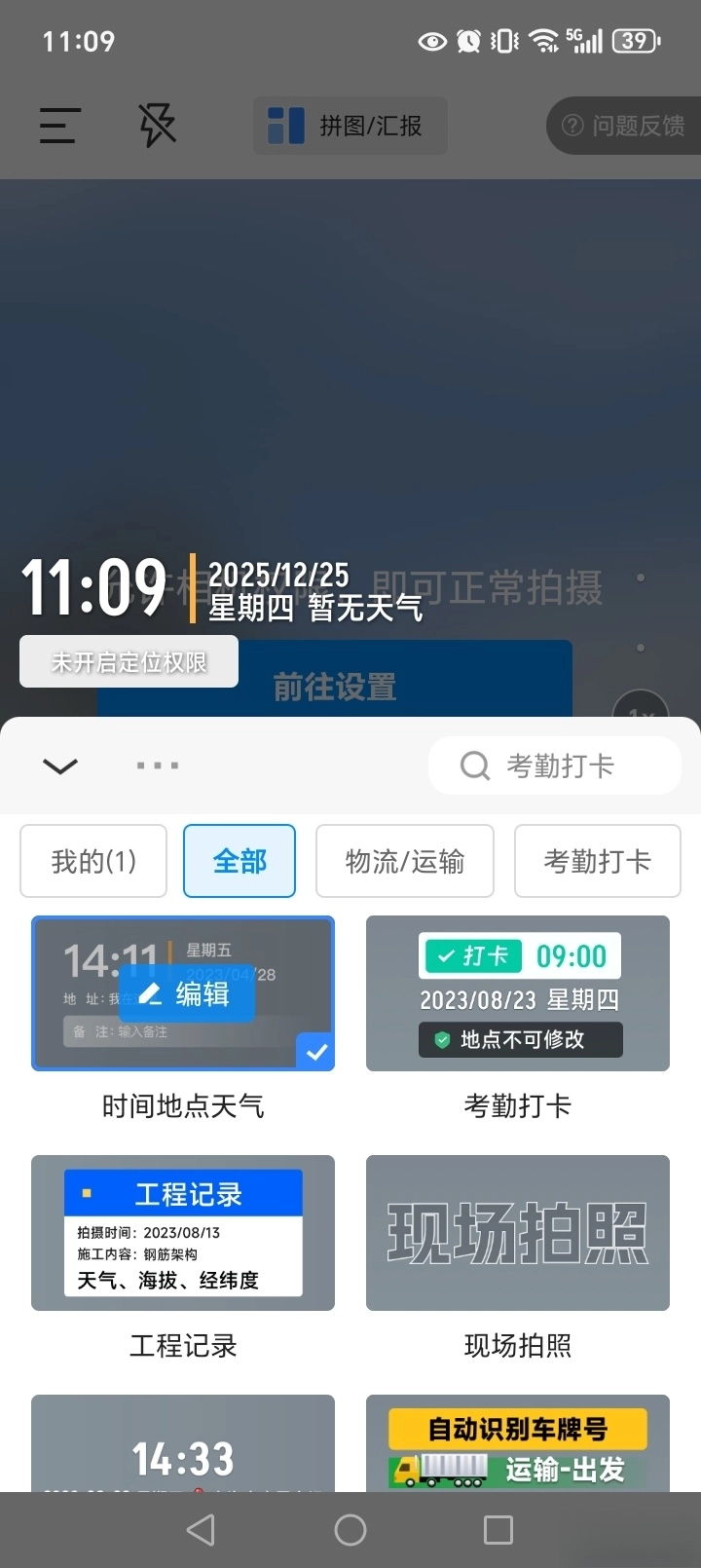The width and height of the screenshot is (701, 1568).
Task: Open the 考勤打卡 category tab
Action: coord(597,861)
